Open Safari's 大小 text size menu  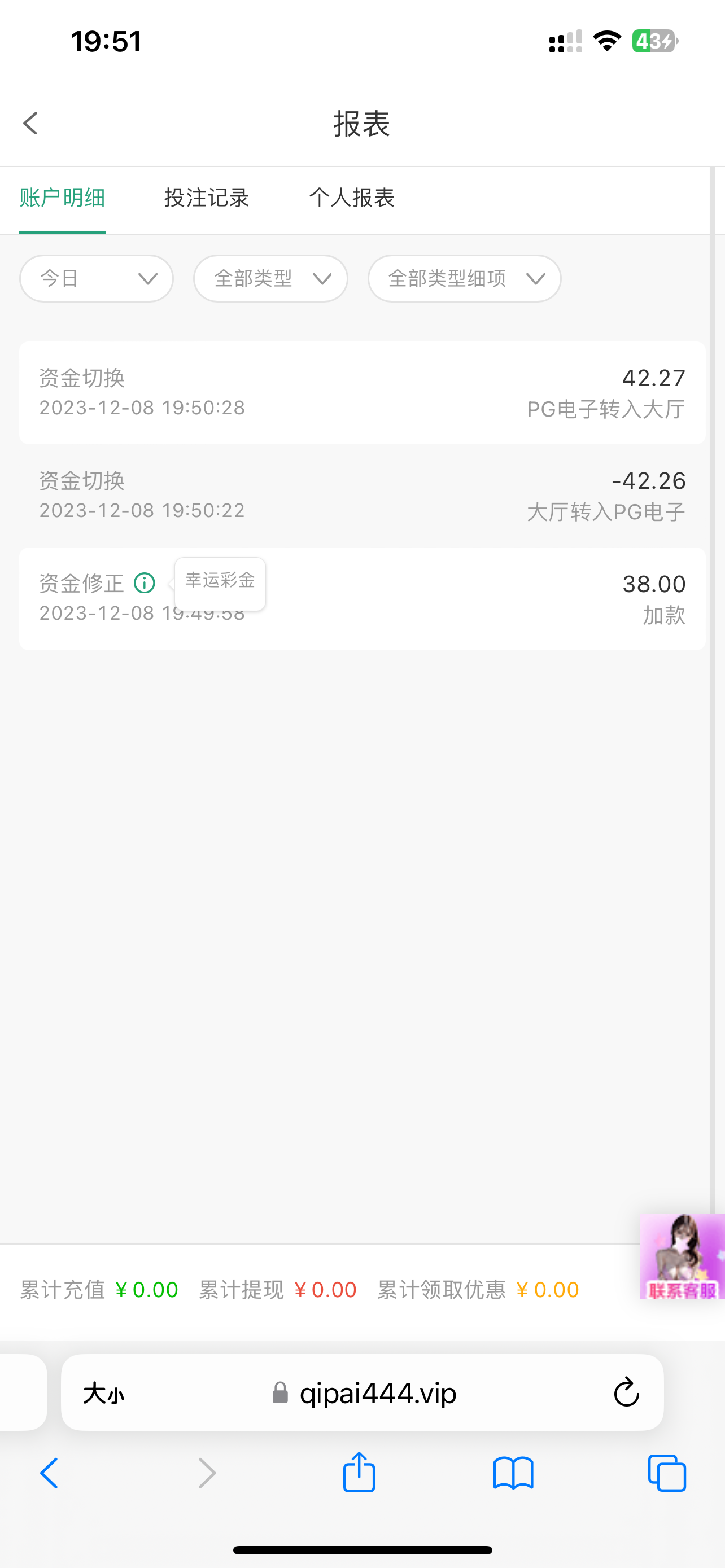click(103, 1392)
